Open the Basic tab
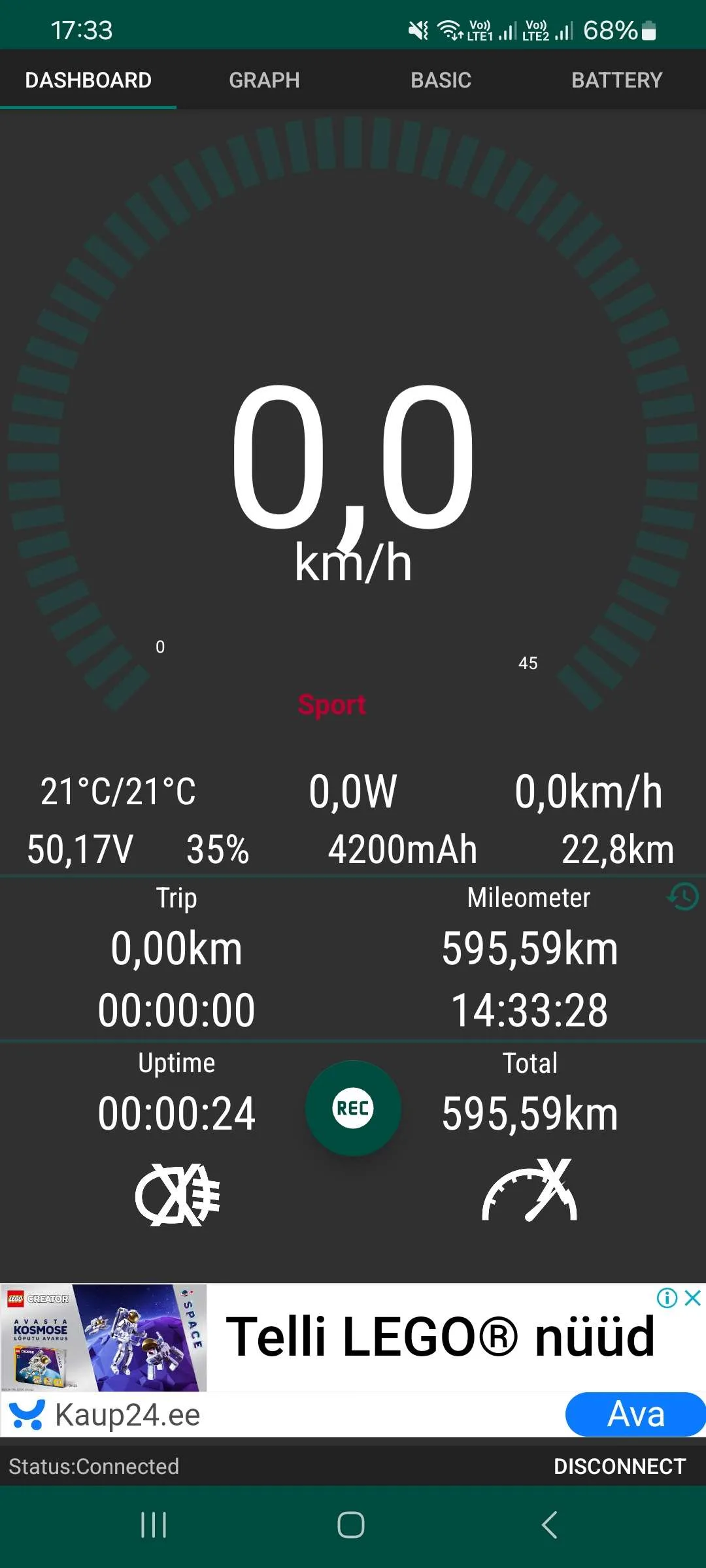Screen dimensions: 706x1568 click(x=441, y=80)
